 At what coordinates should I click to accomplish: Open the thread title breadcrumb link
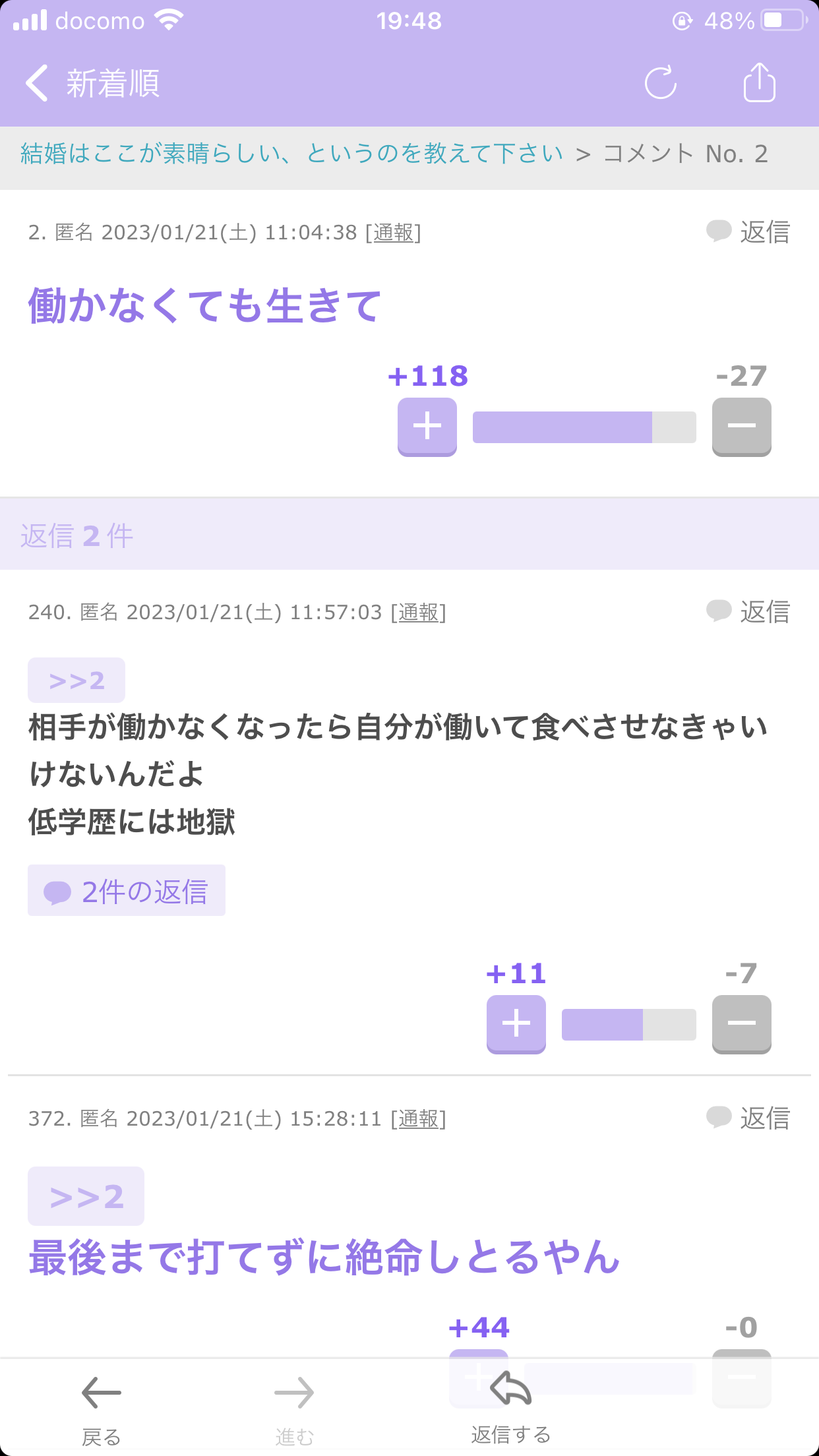pos(291,154)
